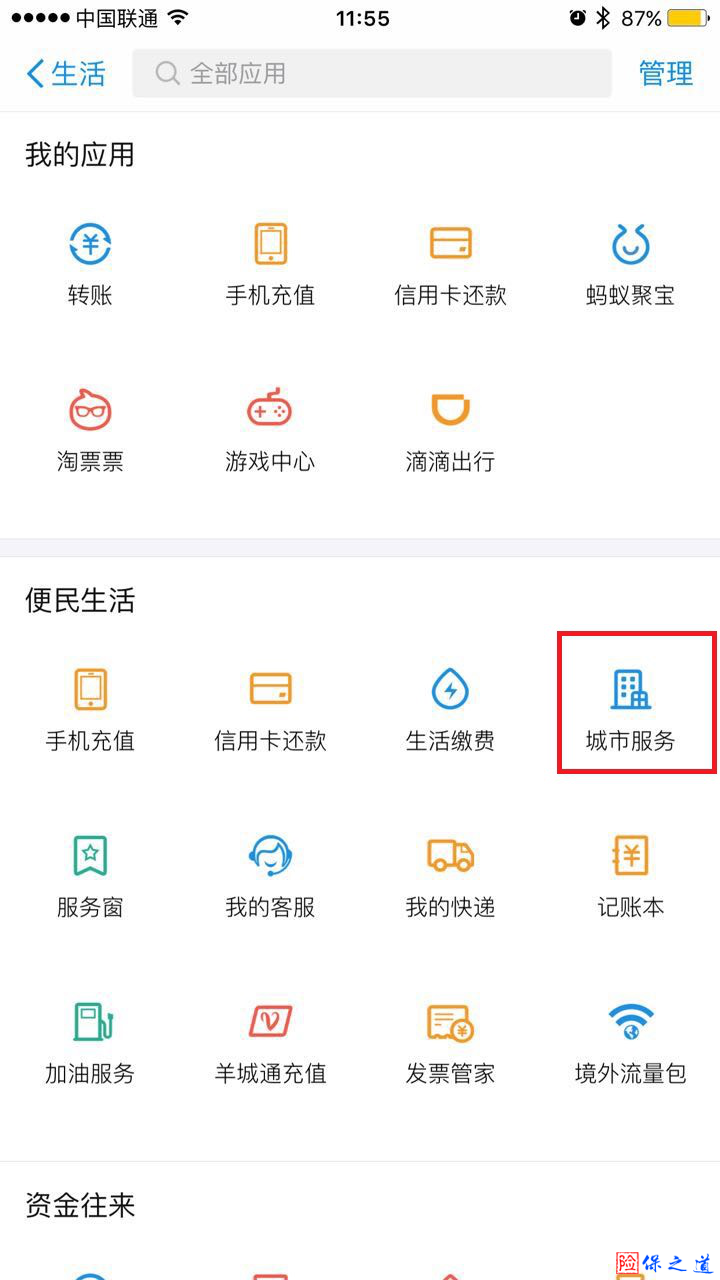Select 生活缴费
This screenshot has height=1280, width=720.
450,710
